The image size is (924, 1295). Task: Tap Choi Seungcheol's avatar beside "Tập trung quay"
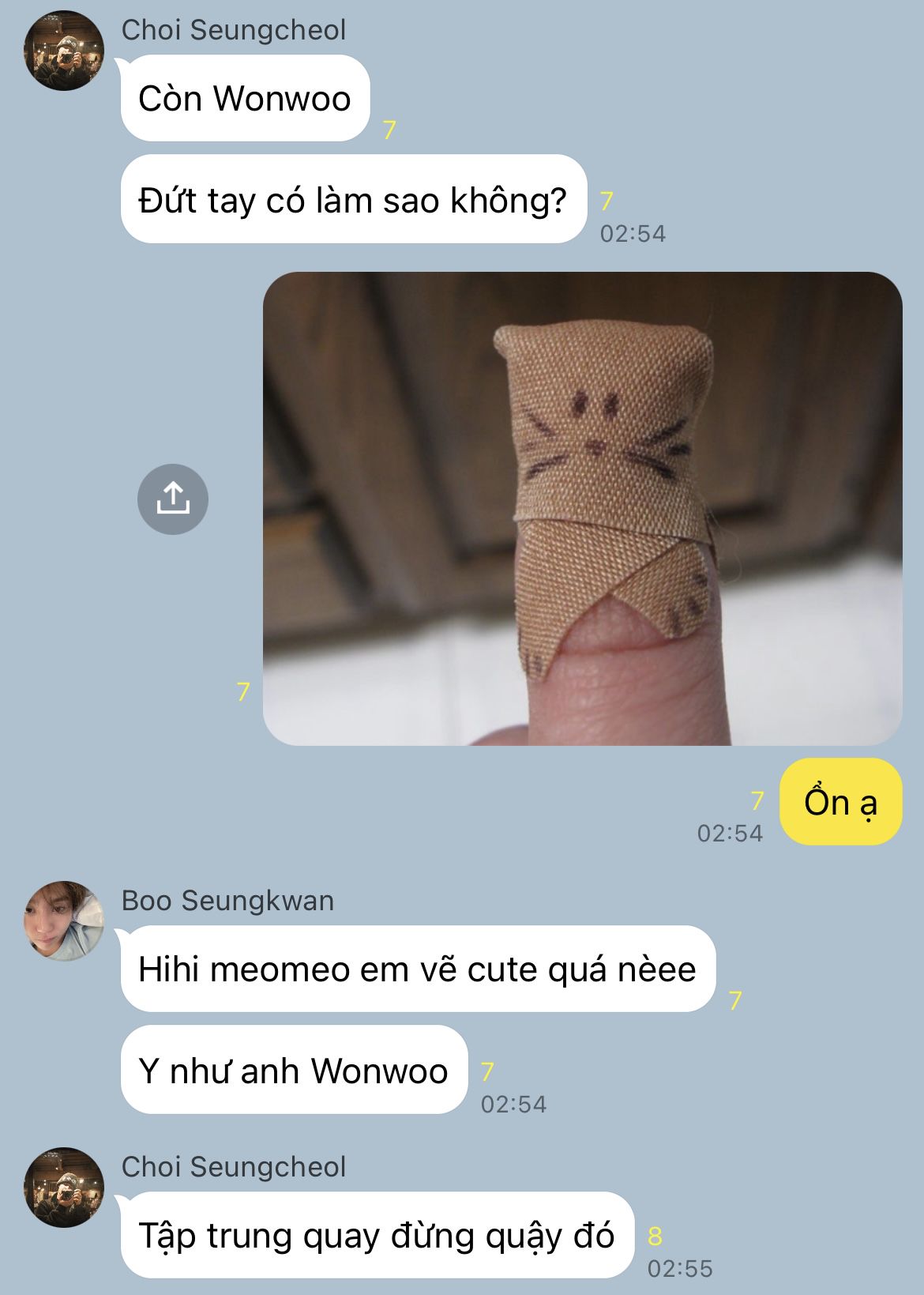point(64,1187)
